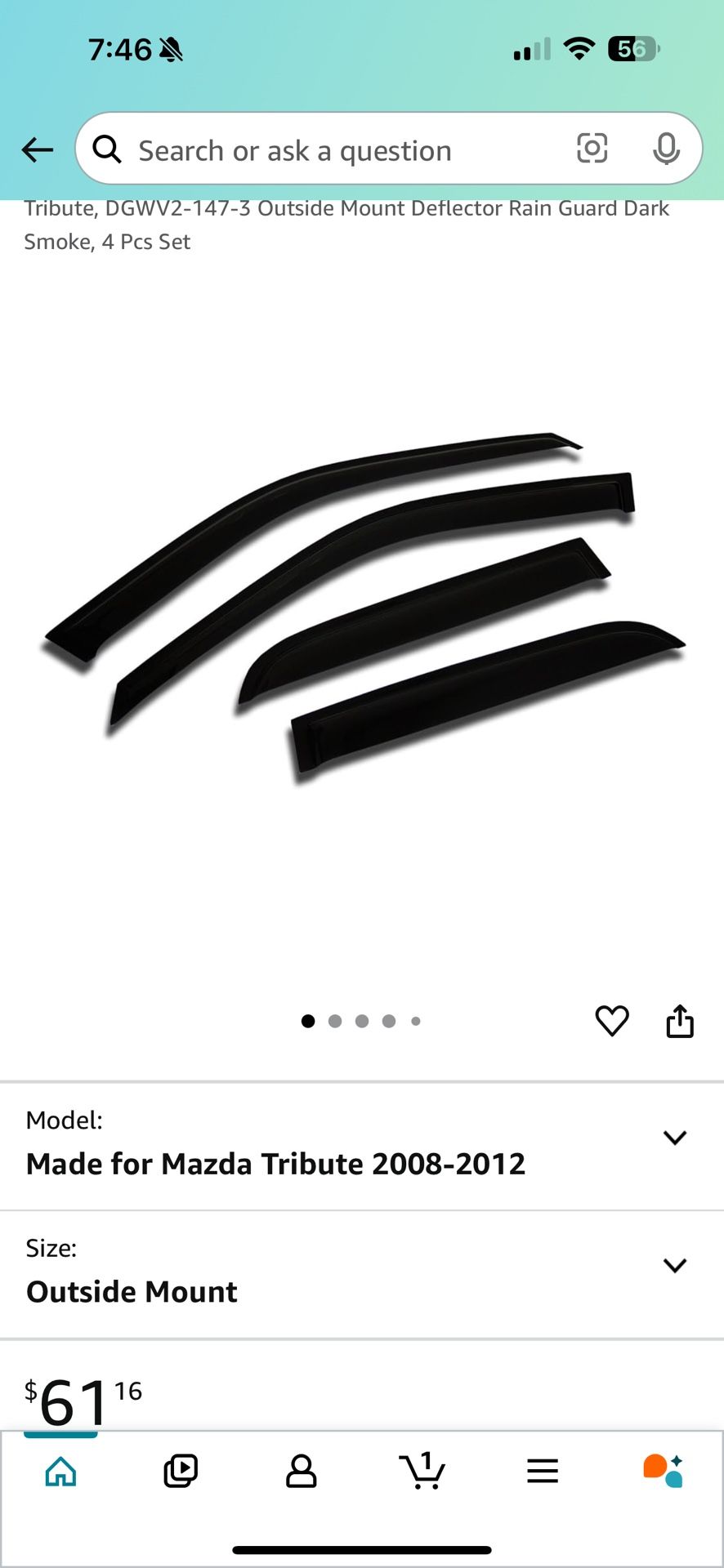This screenshot has width=724, height=1568.
Task: Expand the Model selection chevron
Action: [675, 1137]
